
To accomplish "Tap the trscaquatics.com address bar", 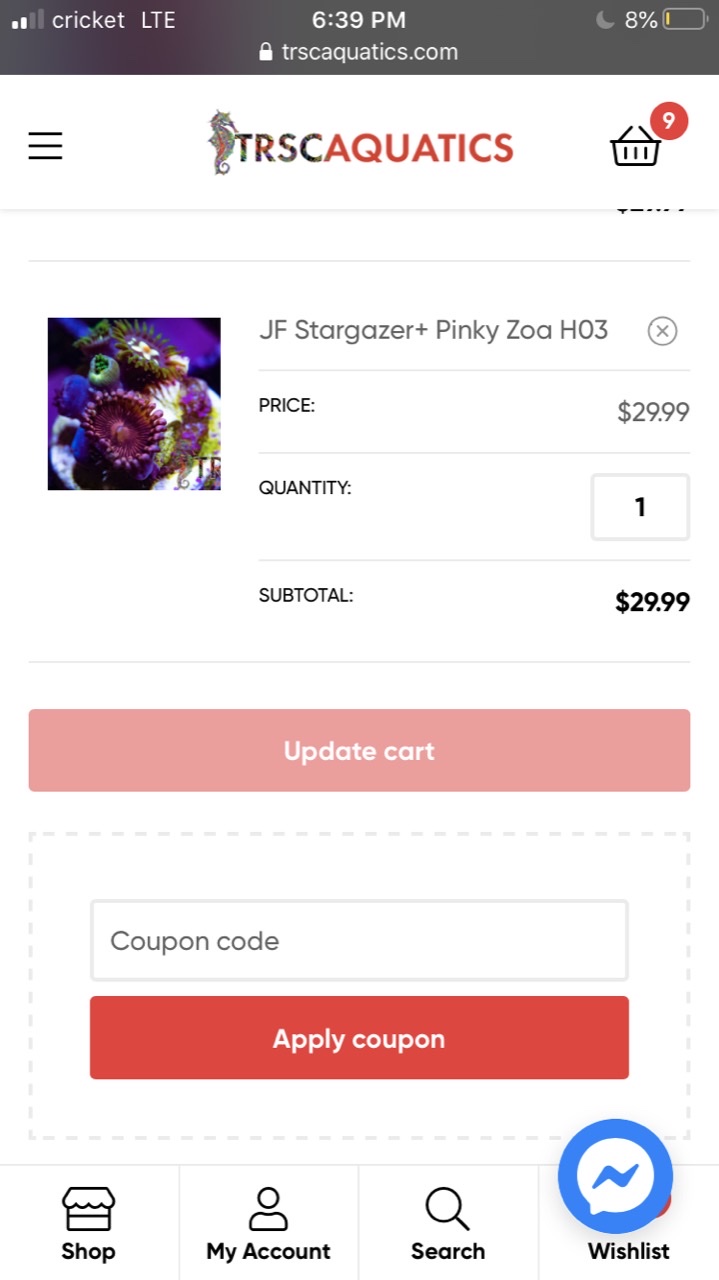I will point(359,52).
